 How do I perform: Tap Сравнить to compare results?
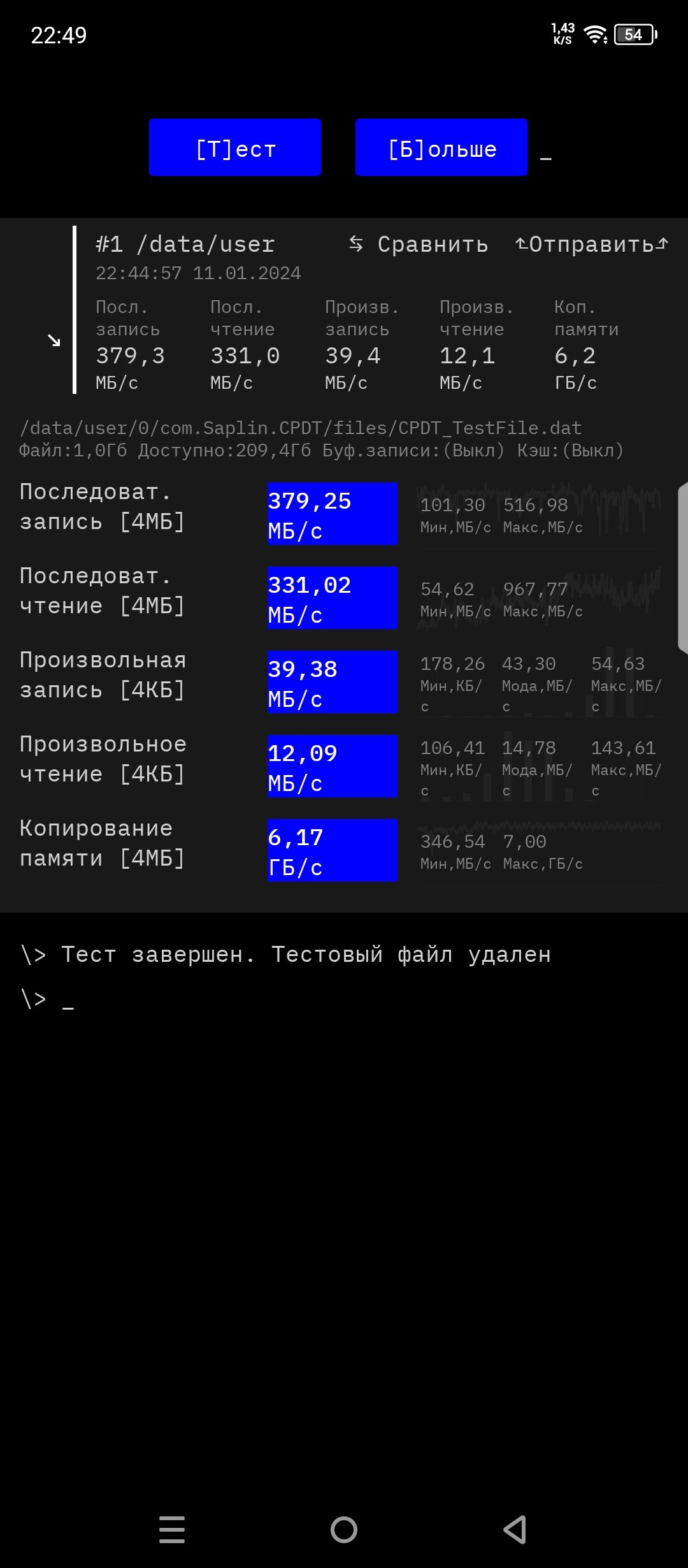(419, 244)
